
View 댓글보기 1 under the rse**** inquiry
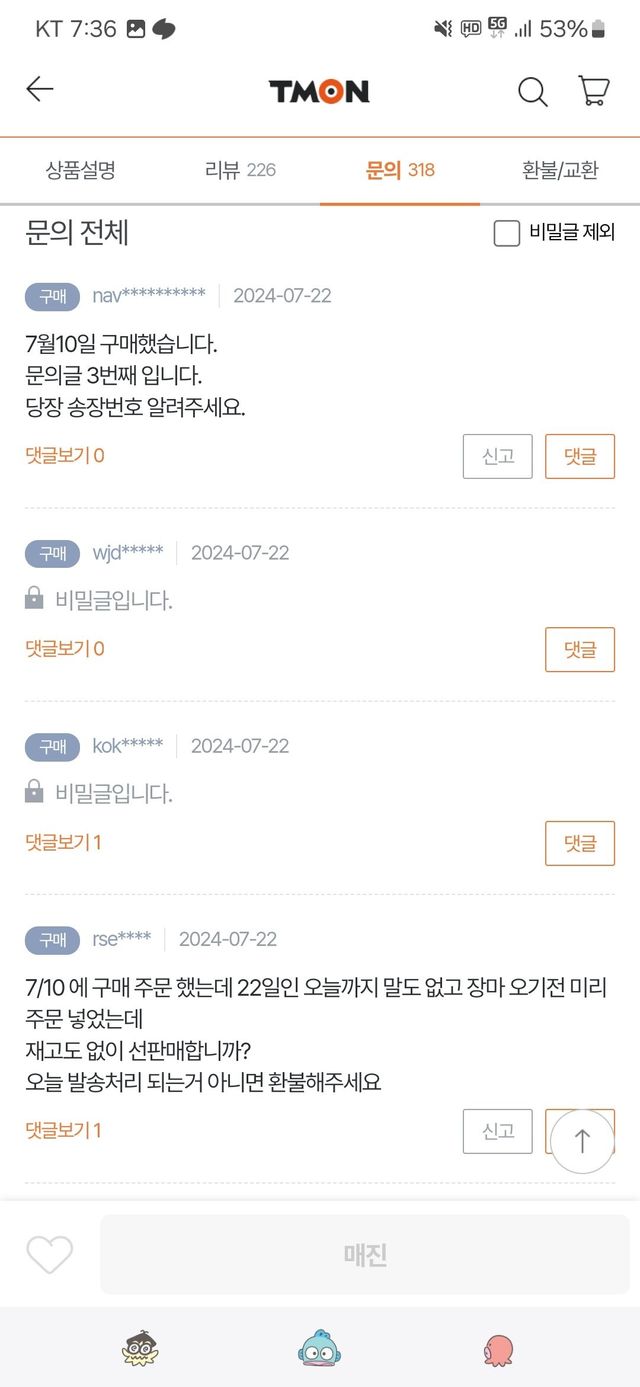click(63, 1131)
